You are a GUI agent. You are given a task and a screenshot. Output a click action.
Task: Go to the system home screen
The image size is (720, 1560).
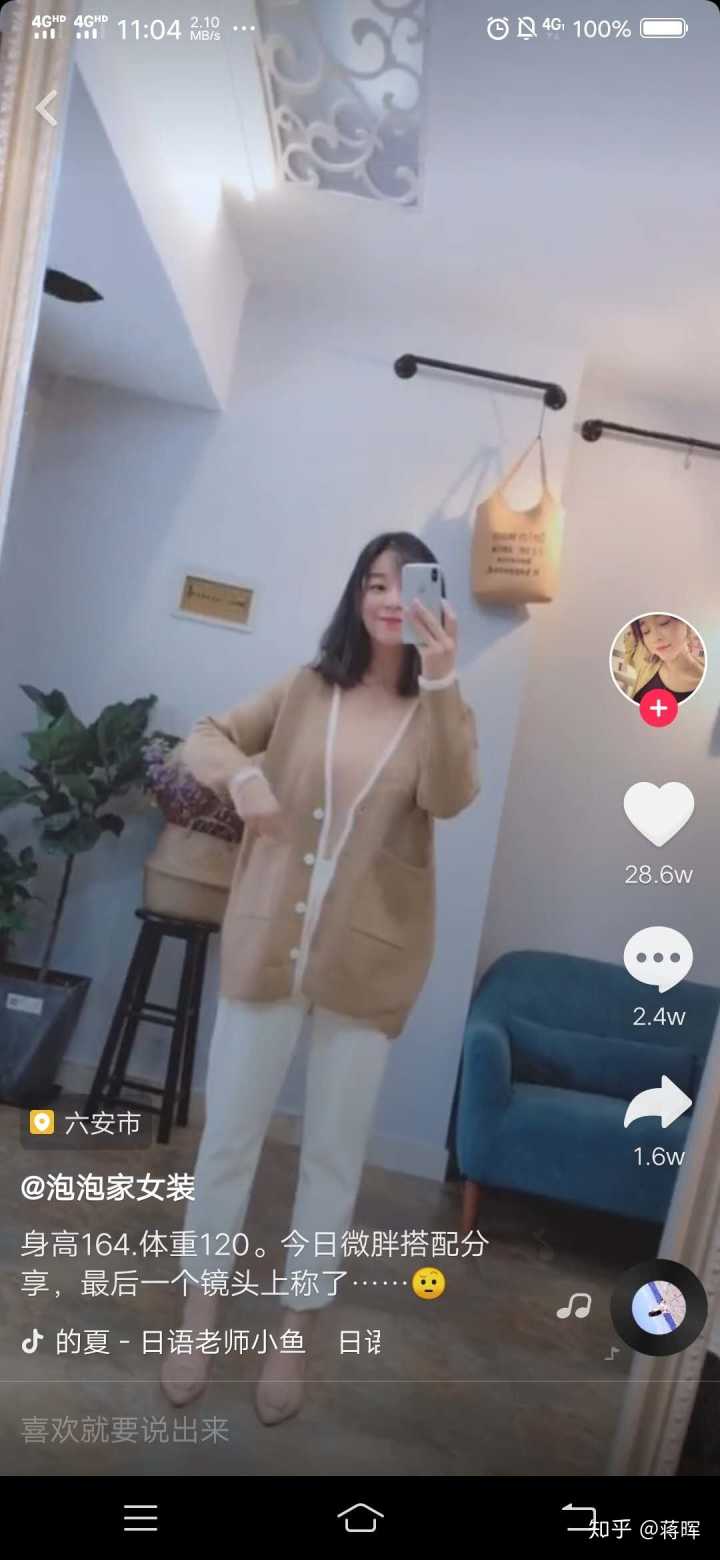(x=360, y=1518)
